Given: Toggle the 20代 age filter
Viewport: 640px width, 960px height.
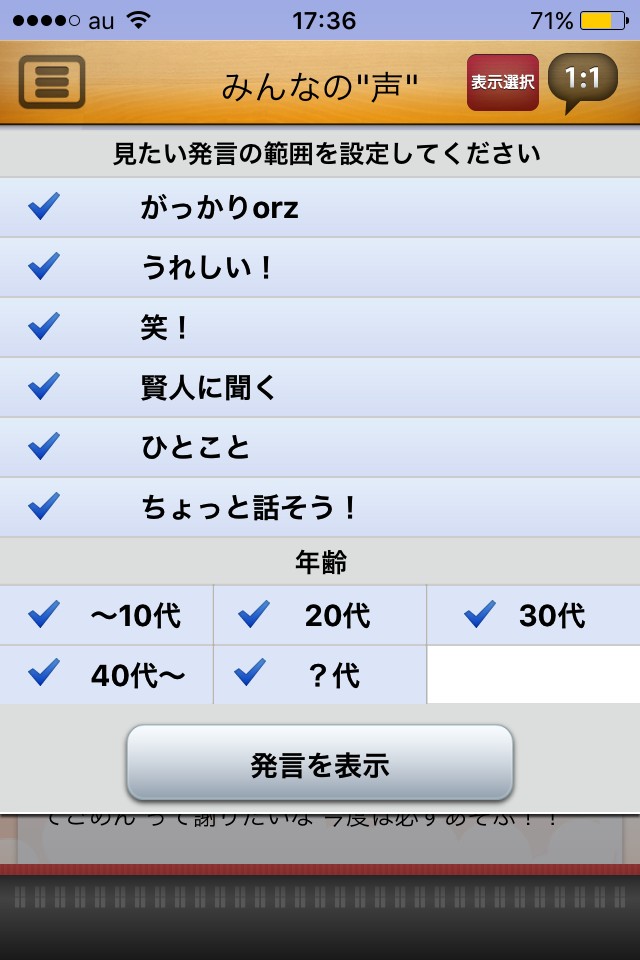Looking at the screenshot, I should tap(319, 615).
